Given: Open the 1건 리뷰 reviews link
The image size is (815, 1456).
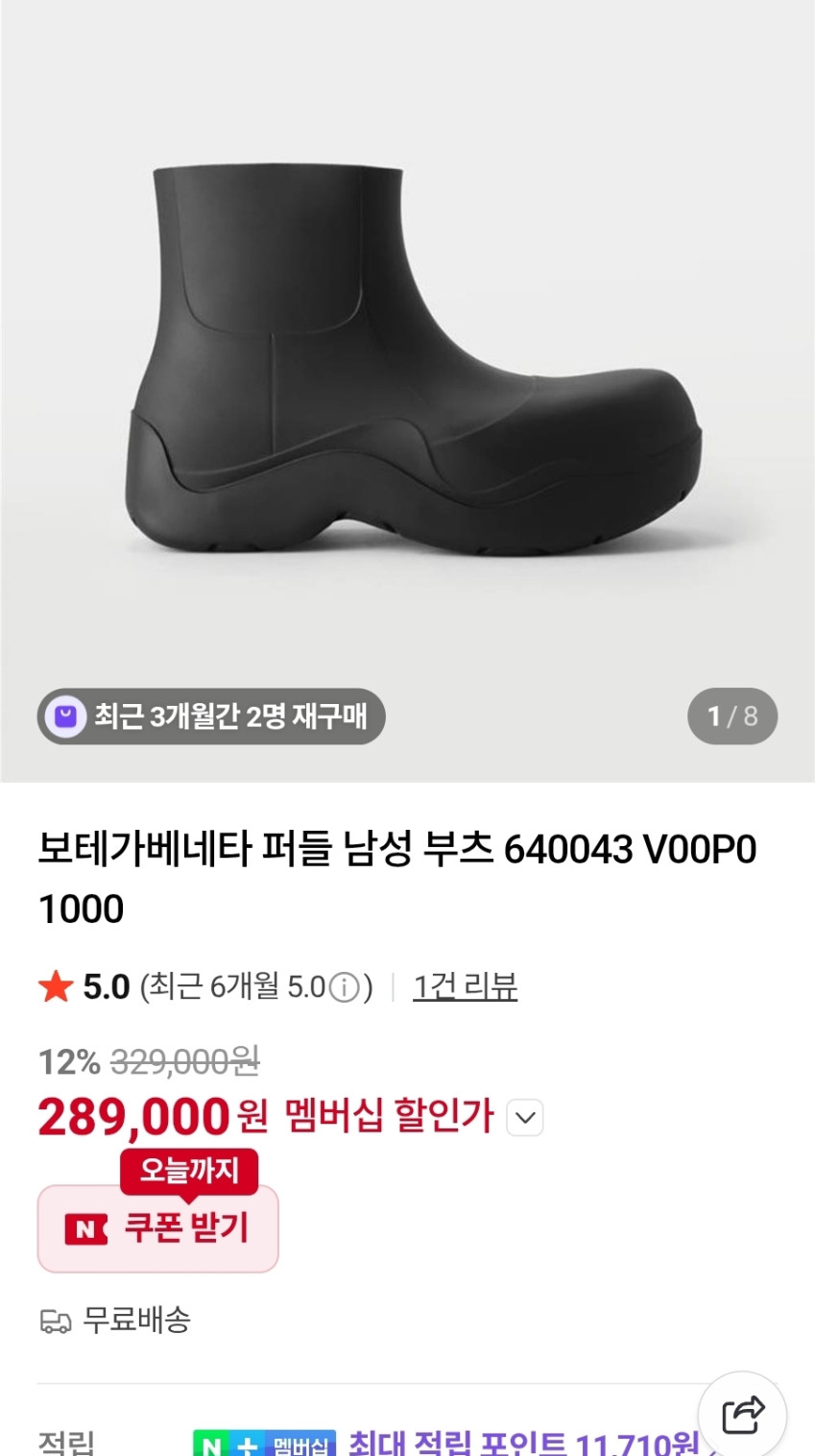Looking at the screenshot, I should click(x=465, y=986).
